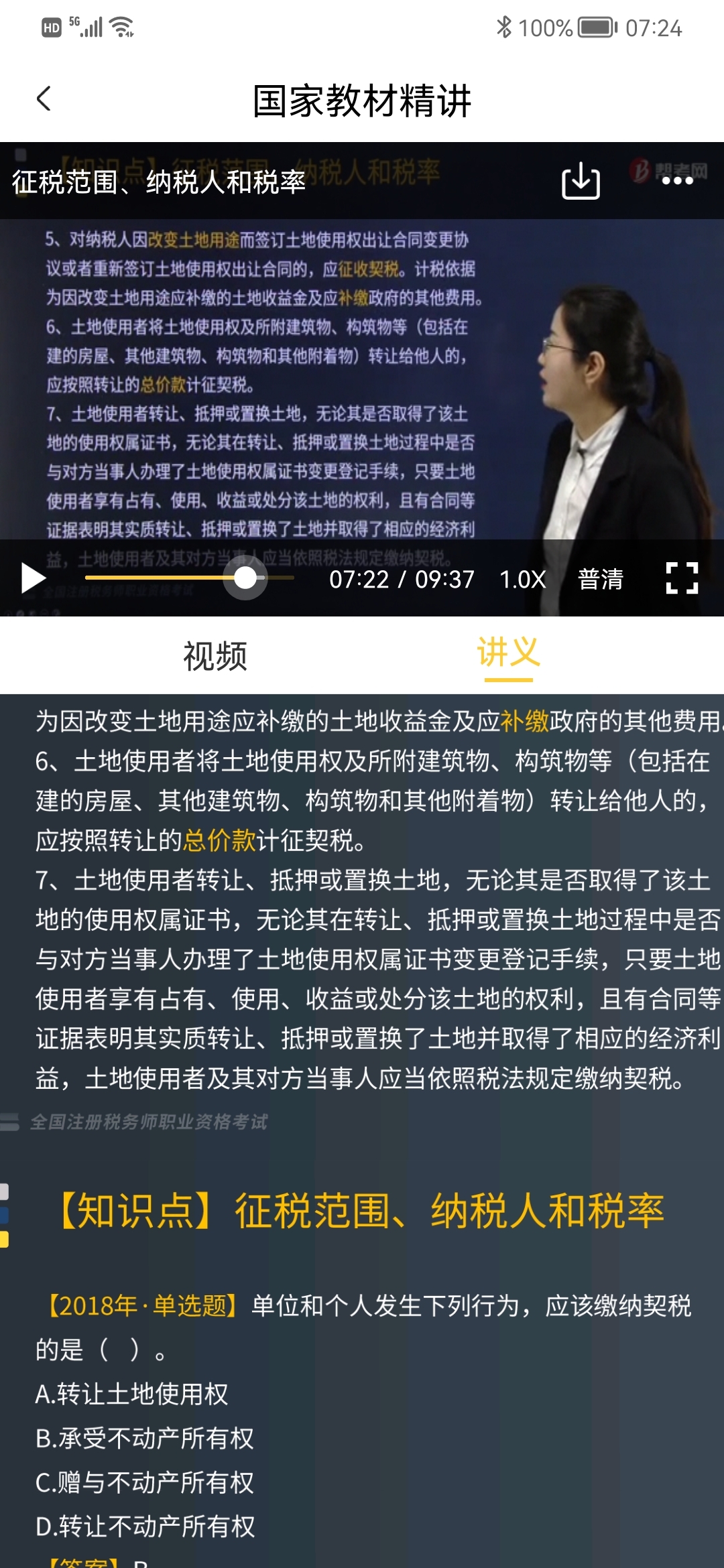The height and width of the screenshot is (1568, 724).
Task: Select the 讲义 tab
Action: click(x=508, y=654)
